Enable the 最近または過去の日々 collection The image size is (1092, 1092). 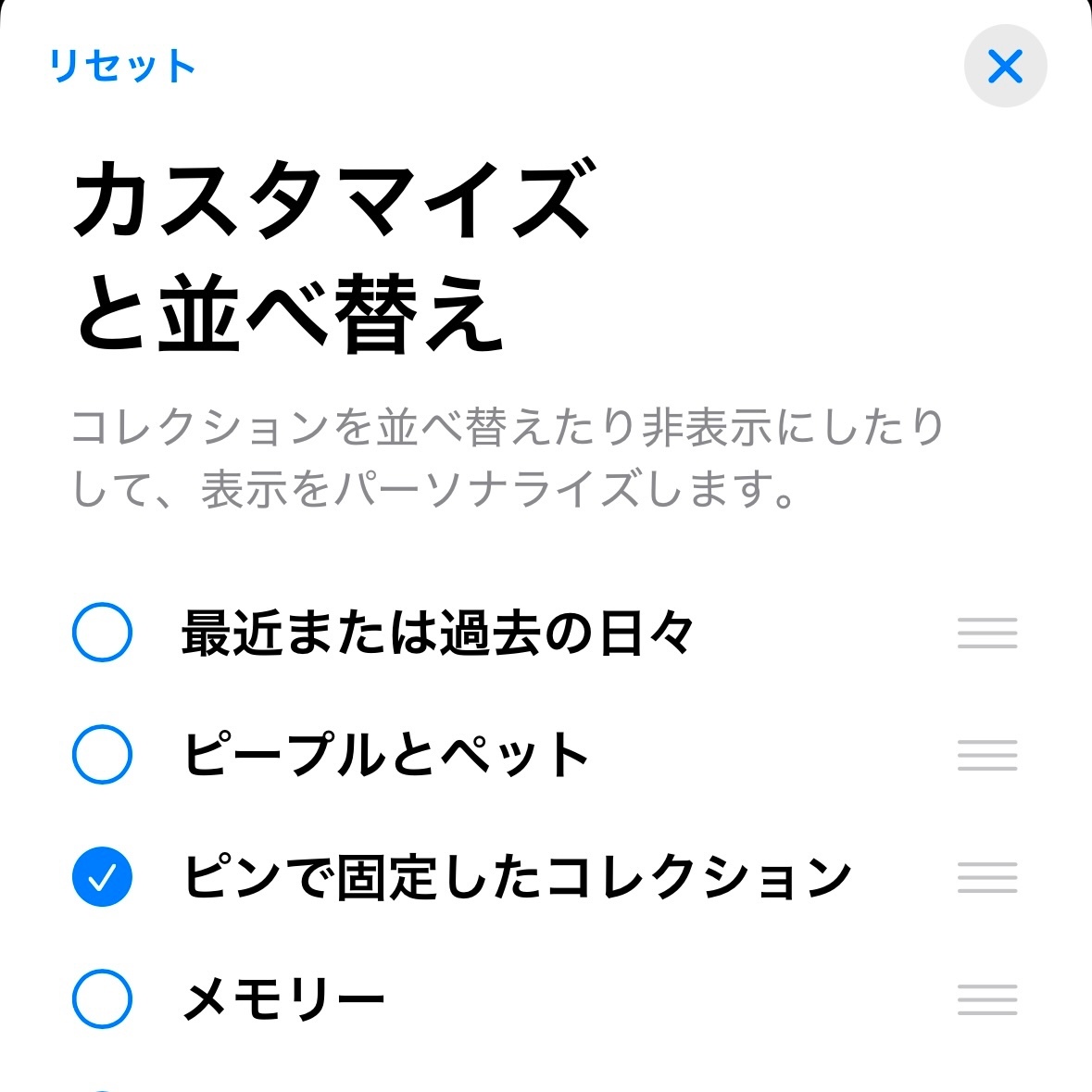102,633
